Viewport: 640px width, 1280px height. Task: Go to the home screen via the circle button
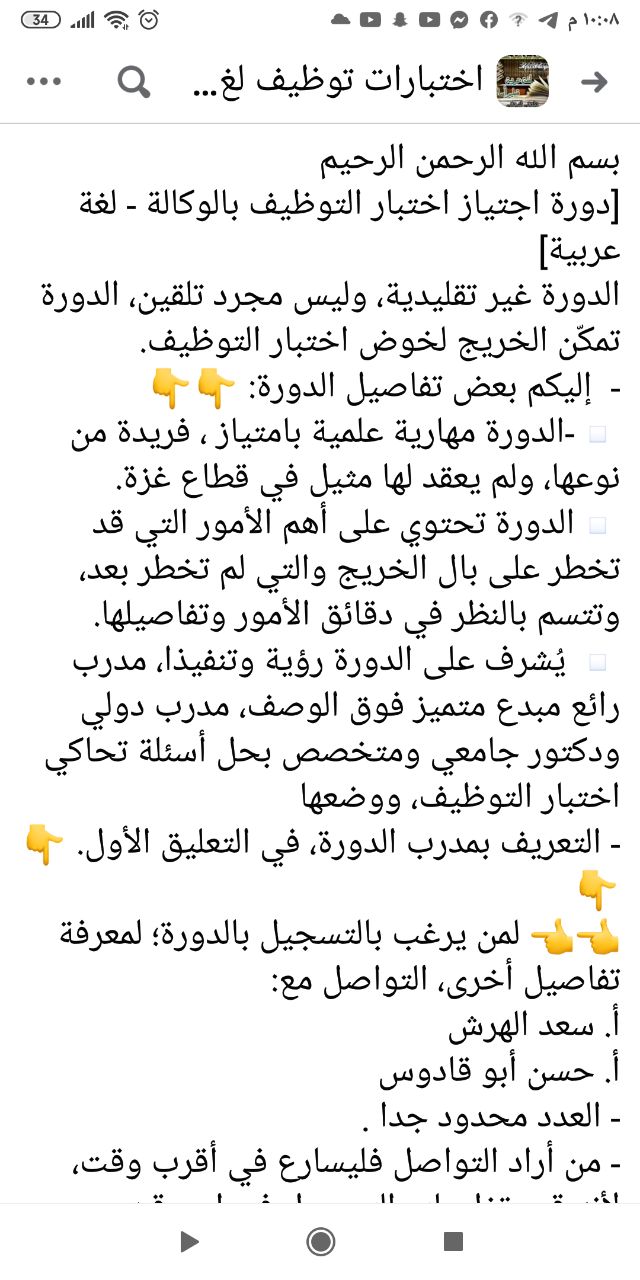pyautogui.click(x=320, y=1241)
